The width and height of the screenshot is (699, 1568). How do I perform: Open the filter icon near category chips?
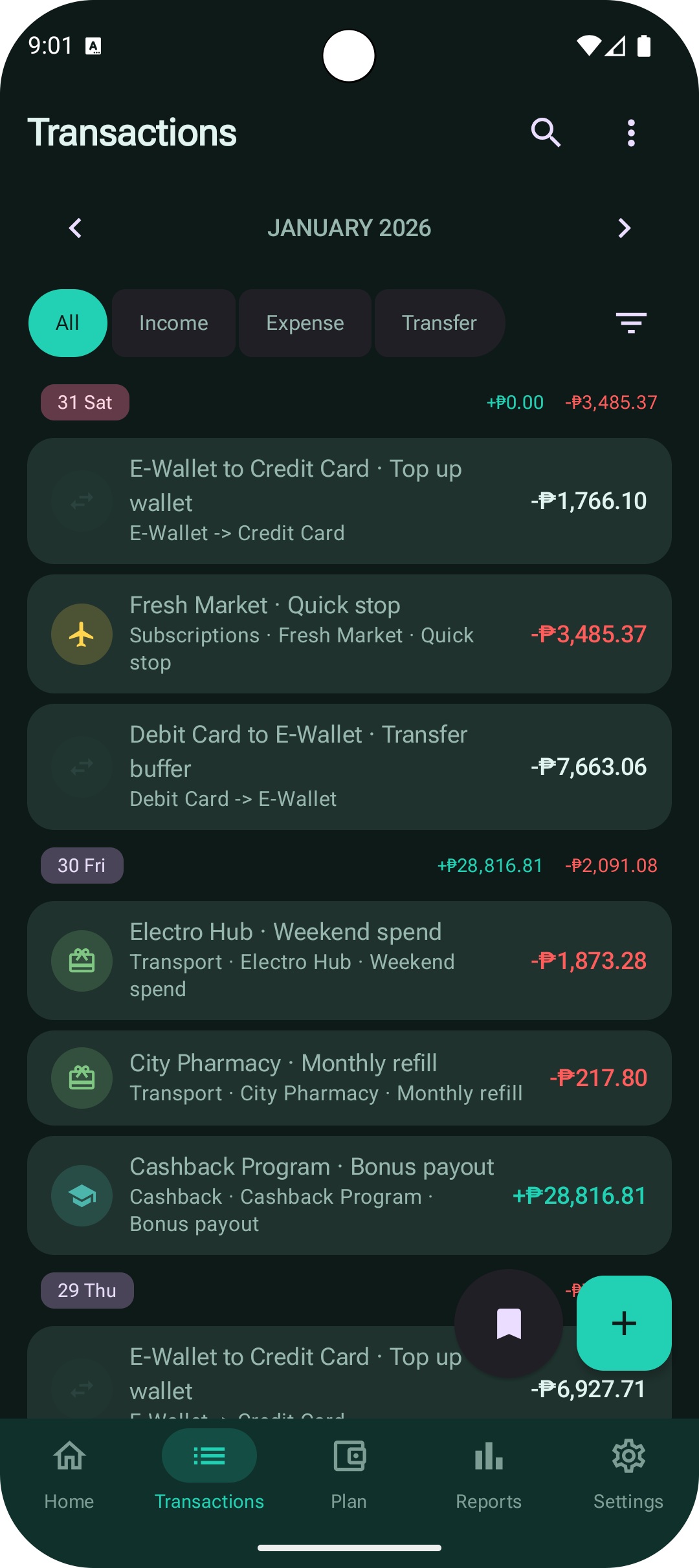pyautogui.click(x=631, y=323)
